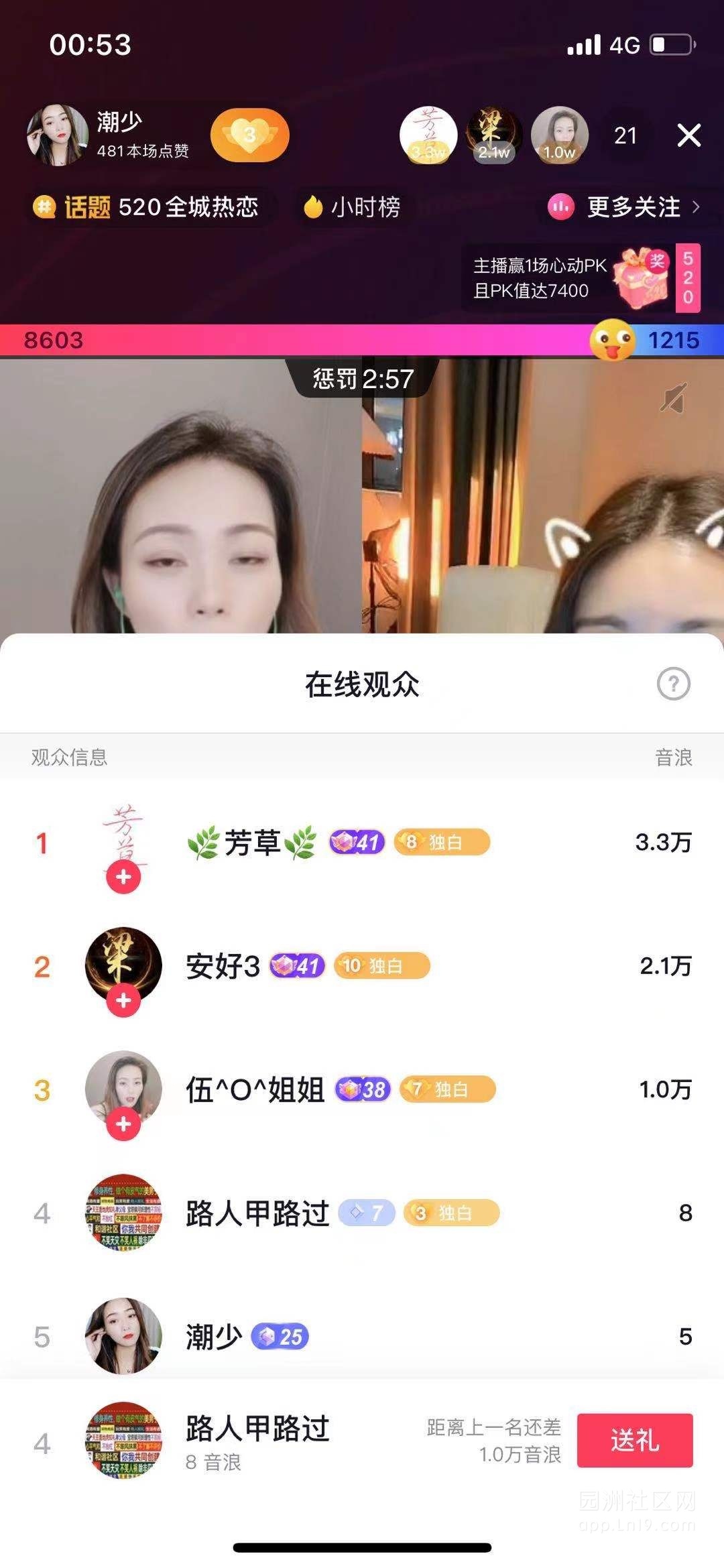Tap the orange heart fan club badge
This screenshot has width=724, height=1568.
point(249,135)
